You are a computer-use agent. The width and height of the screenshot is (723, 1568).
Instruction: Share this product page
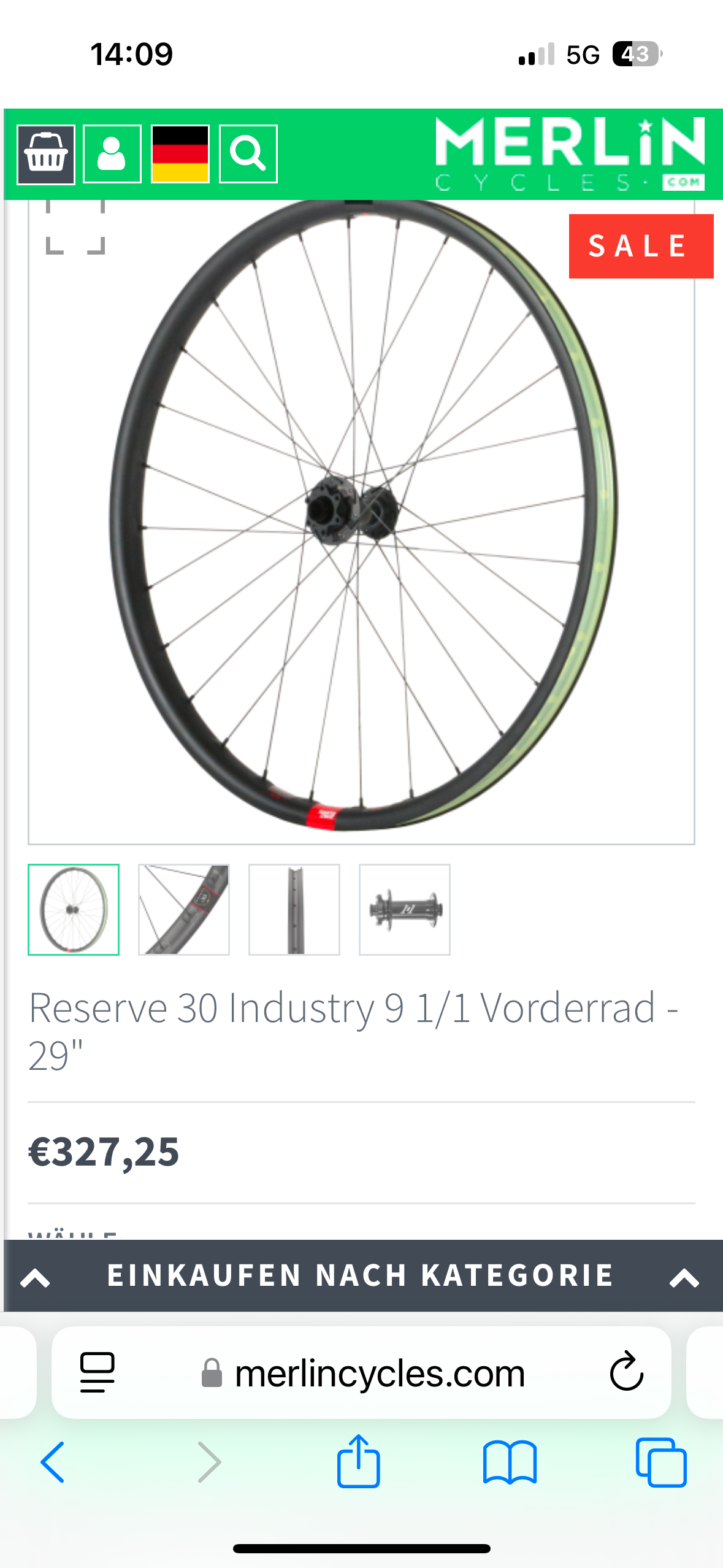point(359,1462)
